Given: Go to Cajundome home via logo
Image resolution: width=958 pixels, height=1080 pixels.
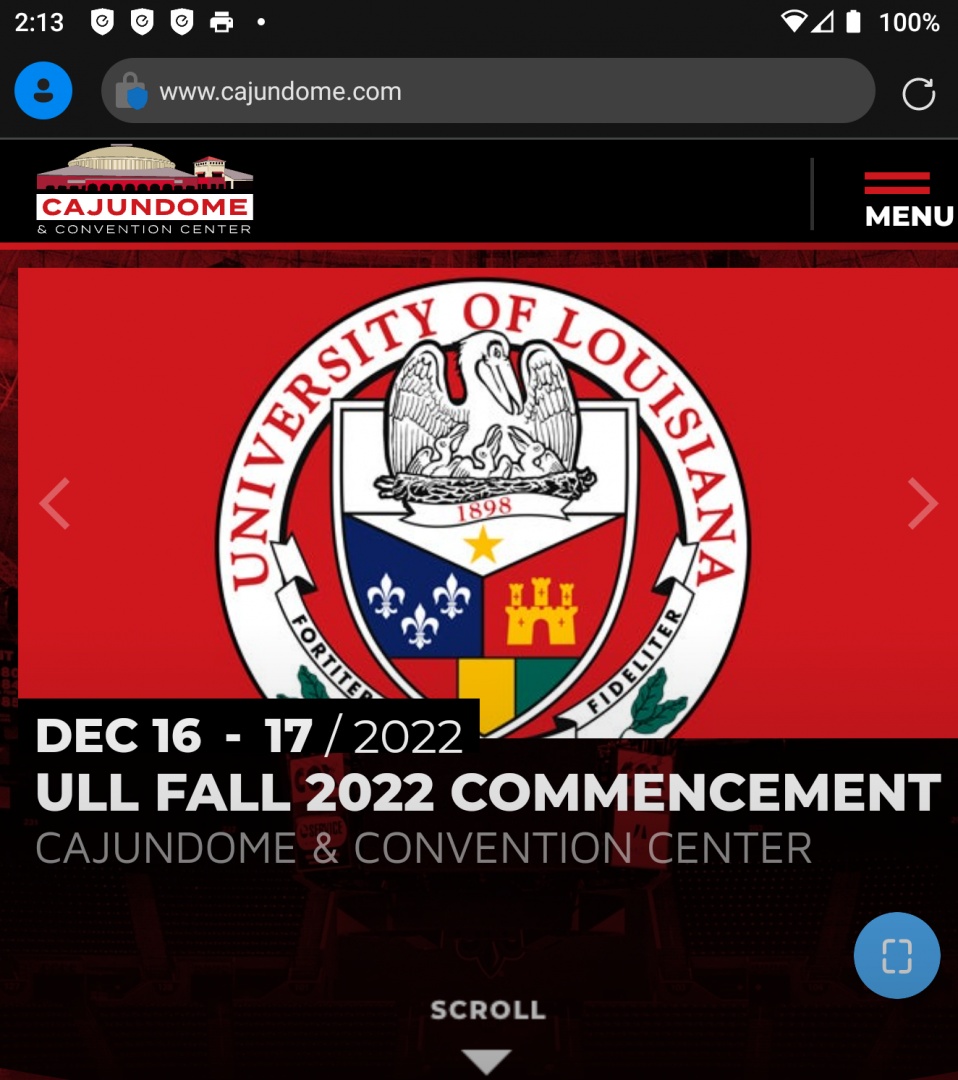Looking at the screenshot, I should click(145, 190).
